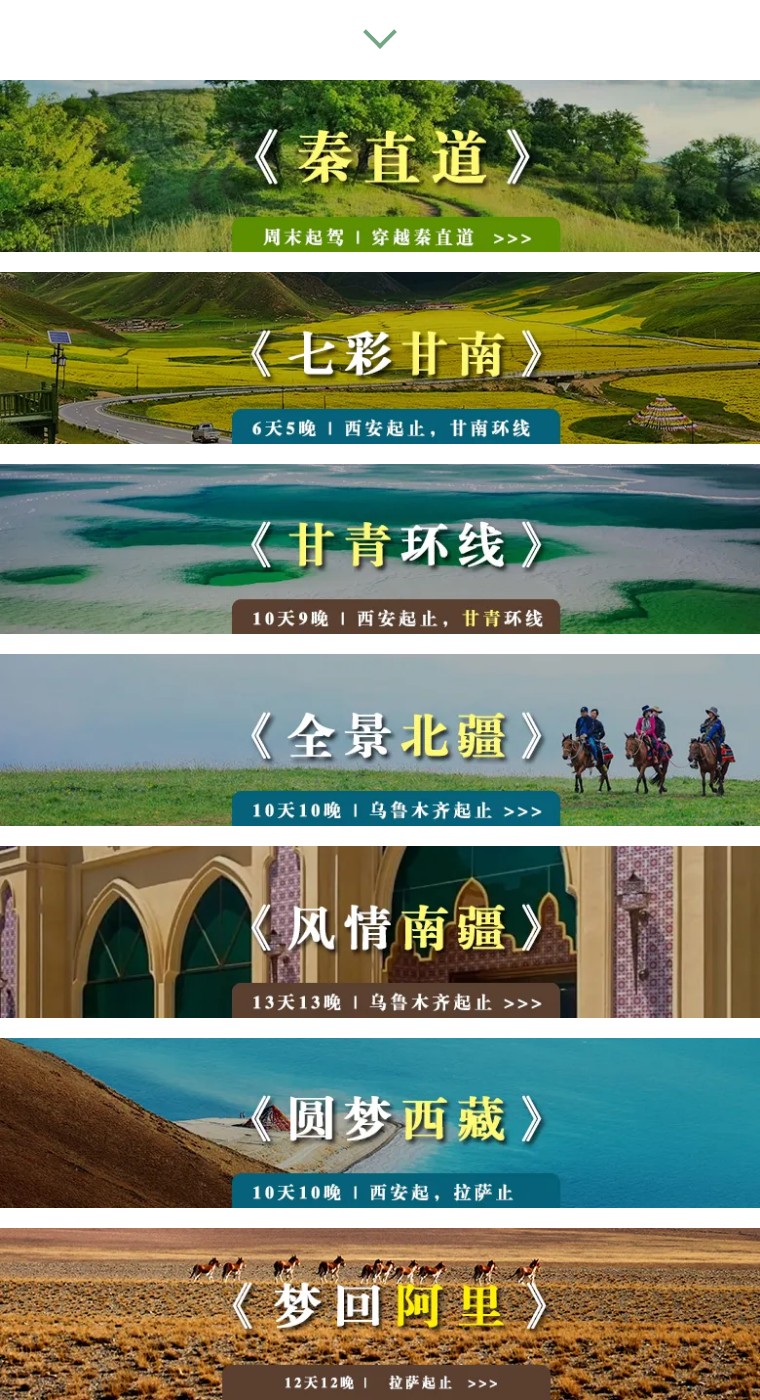
Task: Select the 风情南疆 13天13晚 banner
Action: (380, 932)
